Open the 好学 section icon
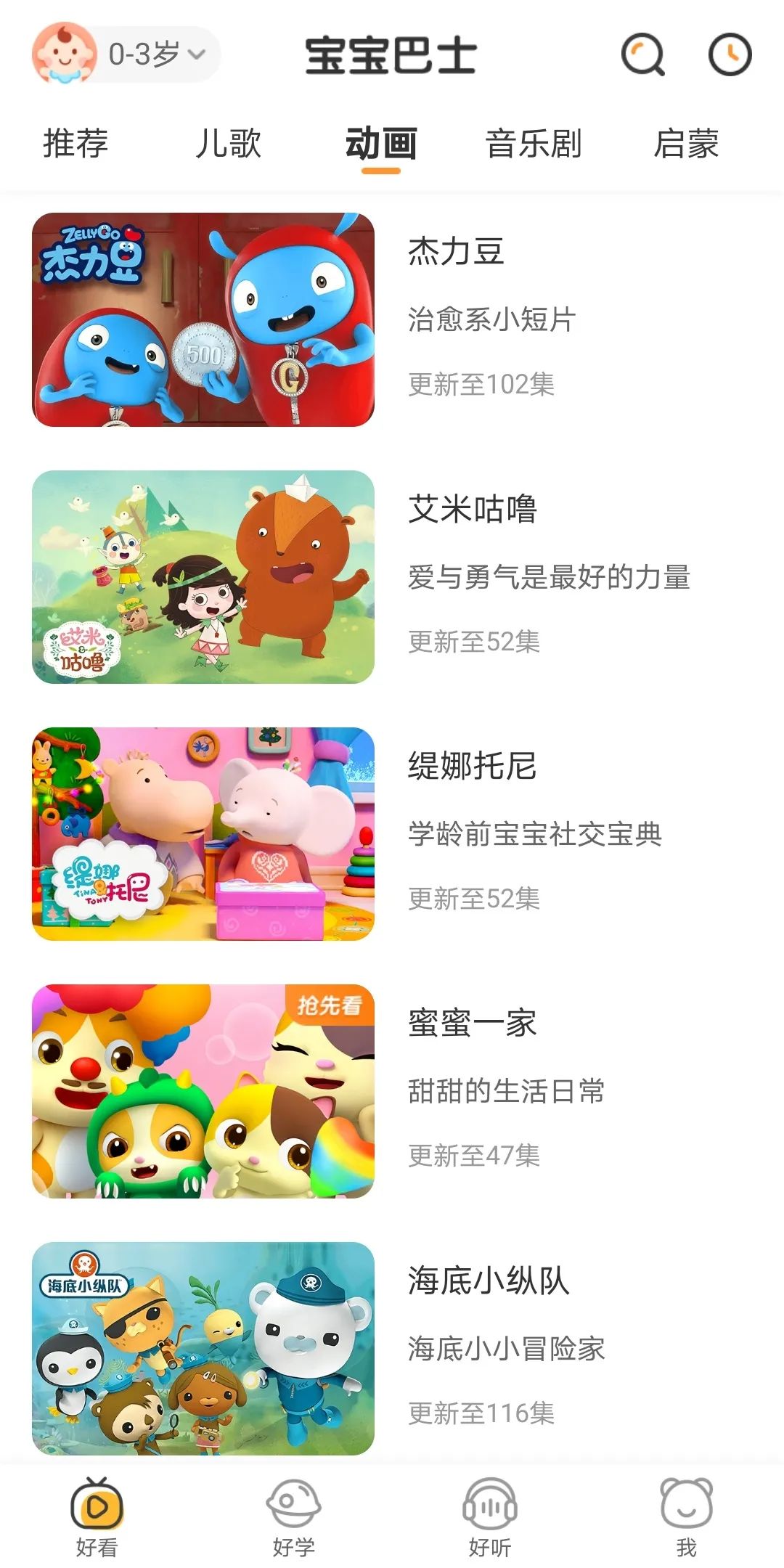The height and width of the screenshot is (1568, 784). pos(294,1503)
